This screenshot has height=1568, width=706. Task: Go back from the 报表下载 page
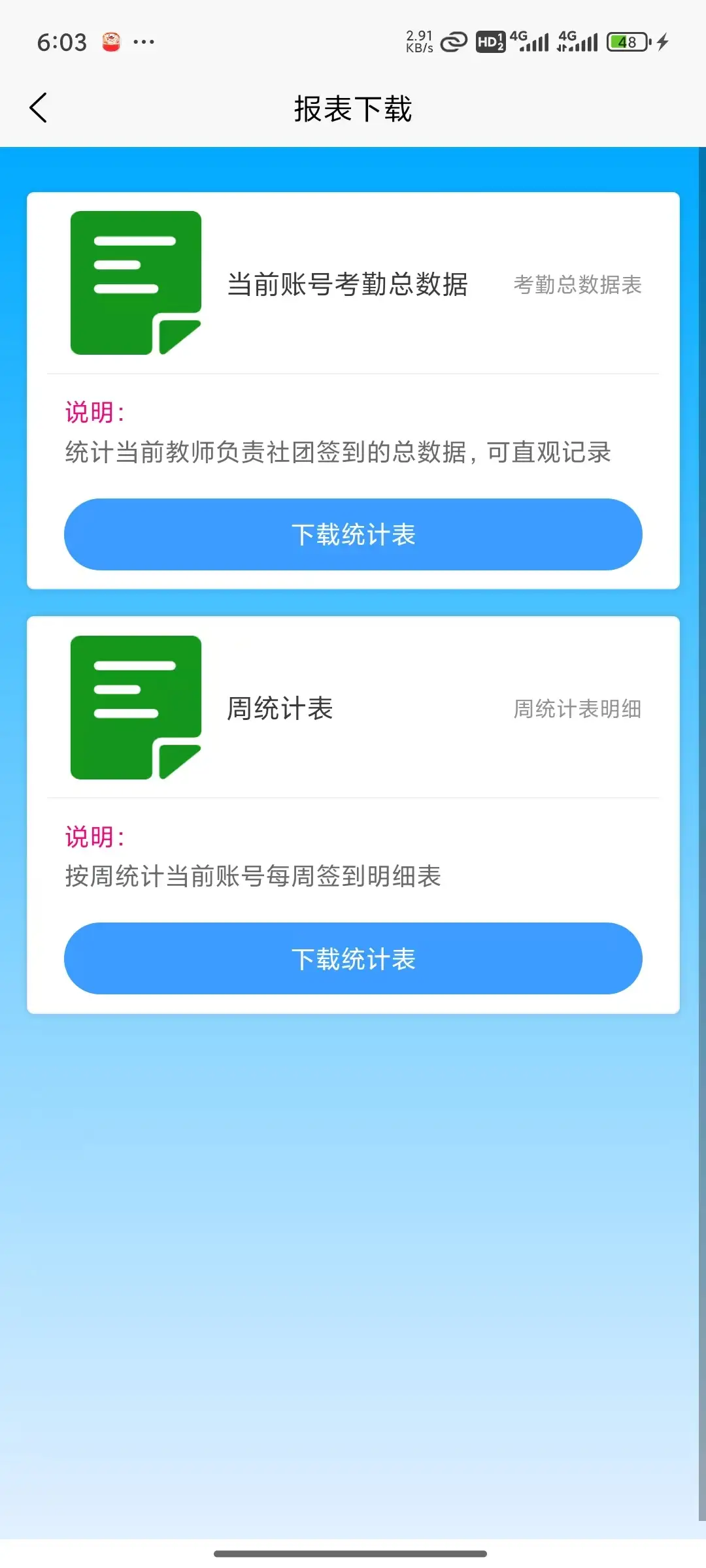coord(39,108)
